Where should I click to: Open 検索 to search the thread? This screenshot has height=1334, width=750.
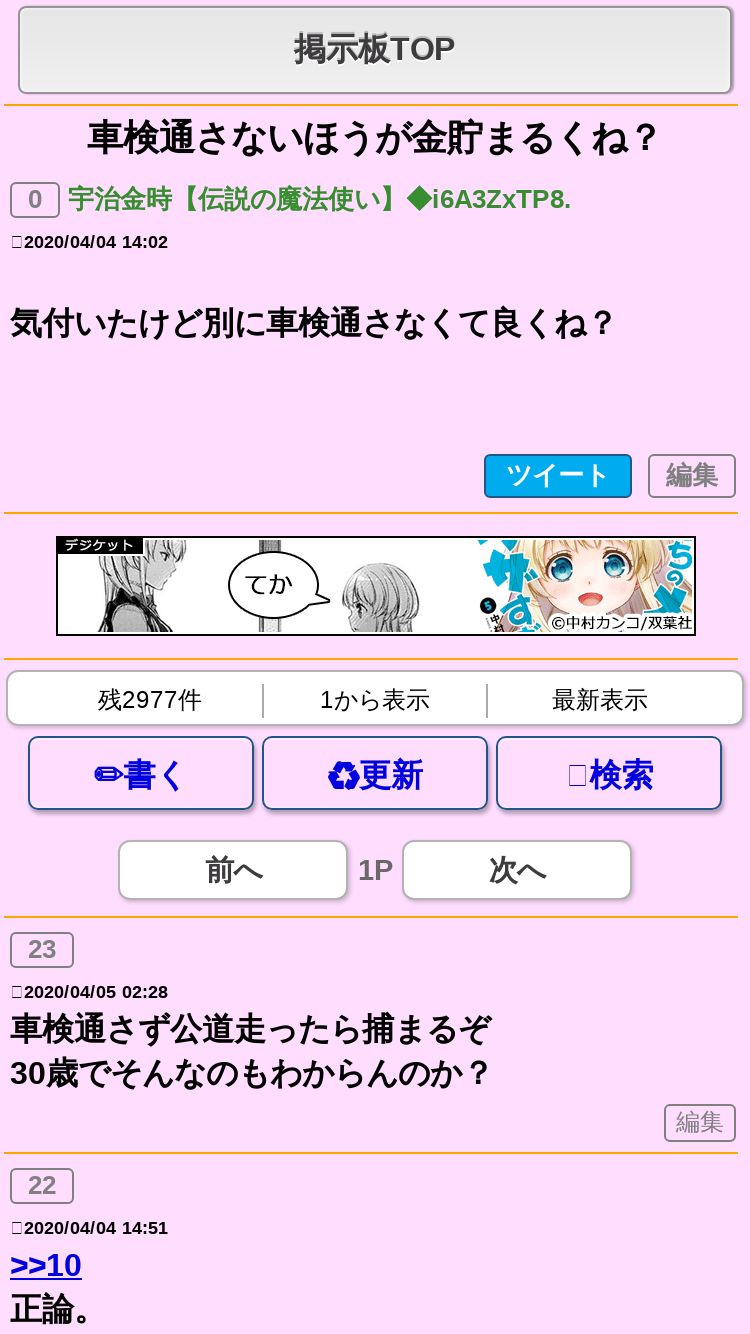click(609, 774)
